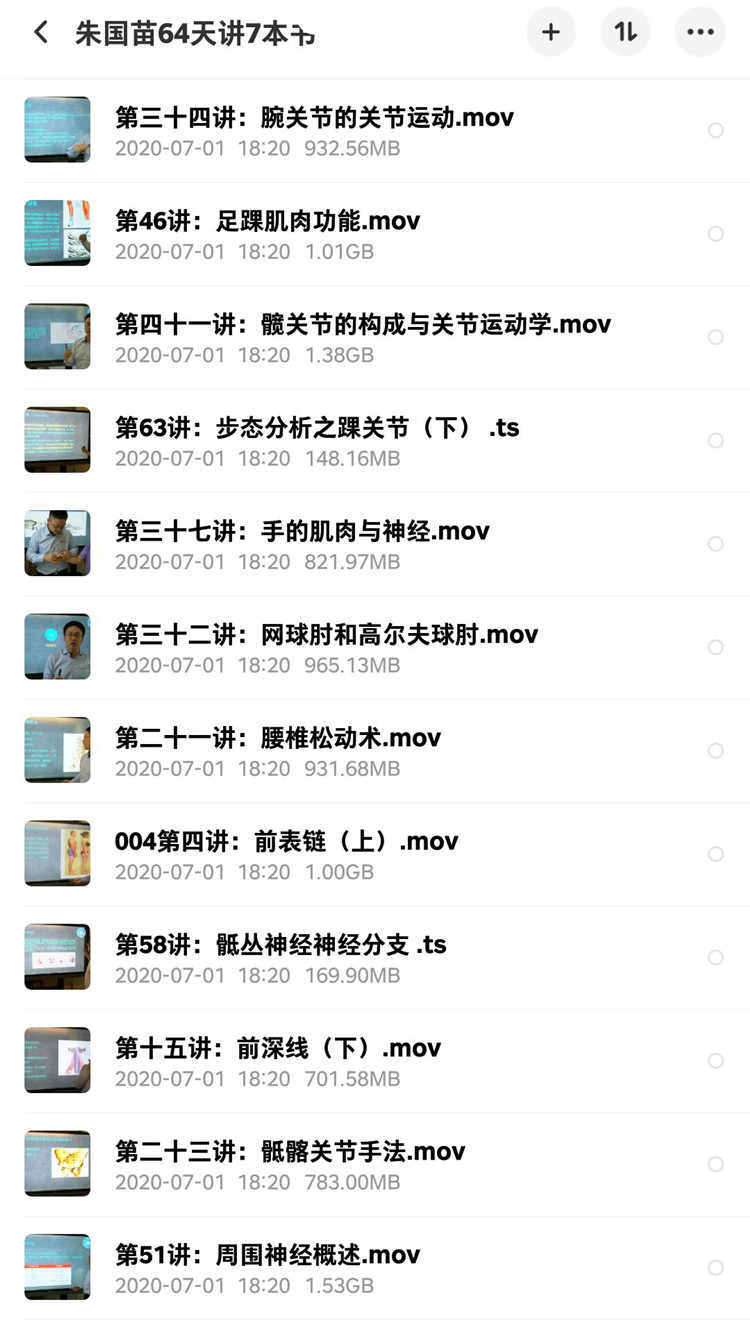
Task: Select the circle beside 第三十七讲 video
Action: [x=716, y=543]
